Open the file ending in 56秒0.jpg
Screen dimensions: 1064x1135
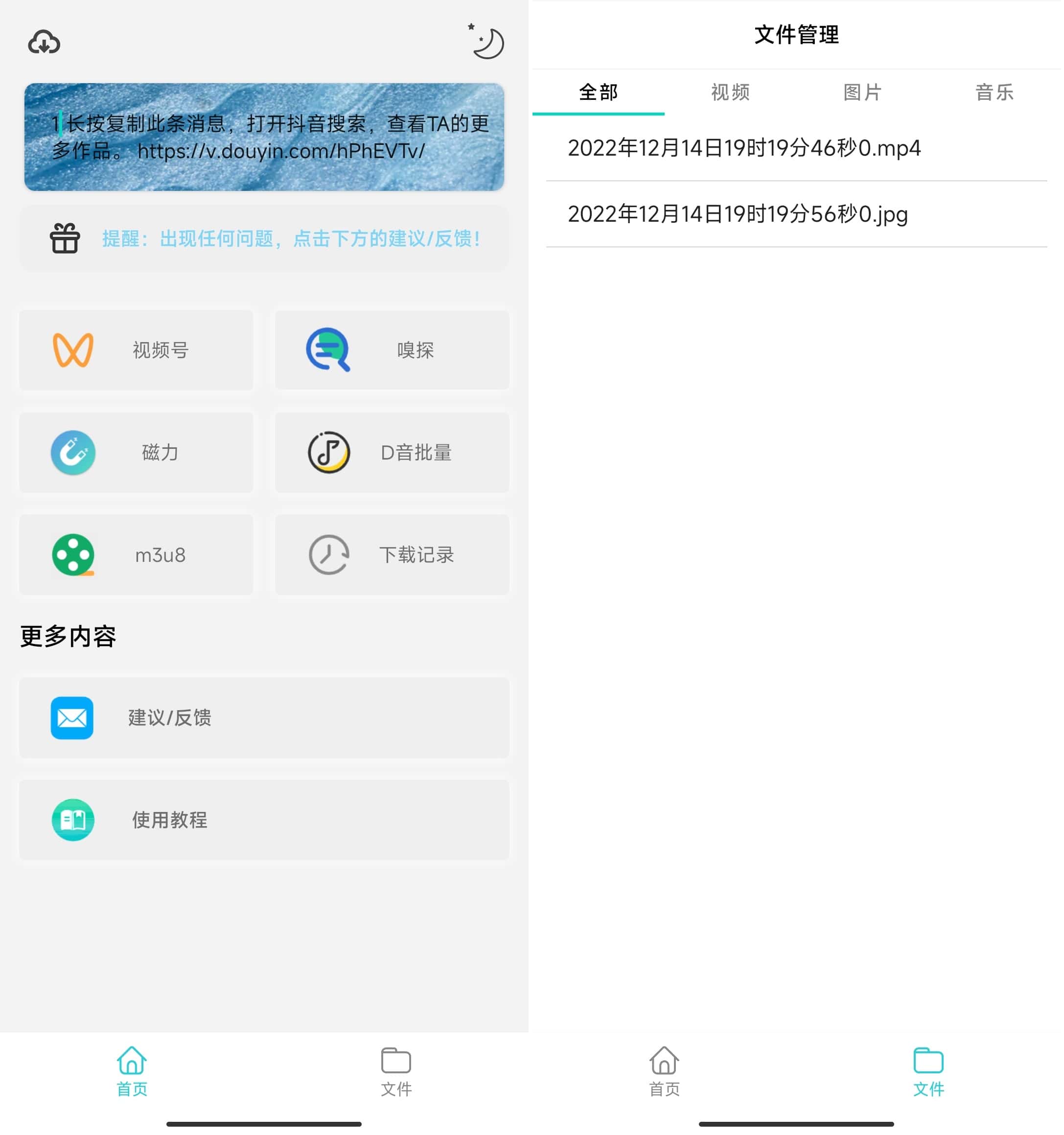pos(738,215)
